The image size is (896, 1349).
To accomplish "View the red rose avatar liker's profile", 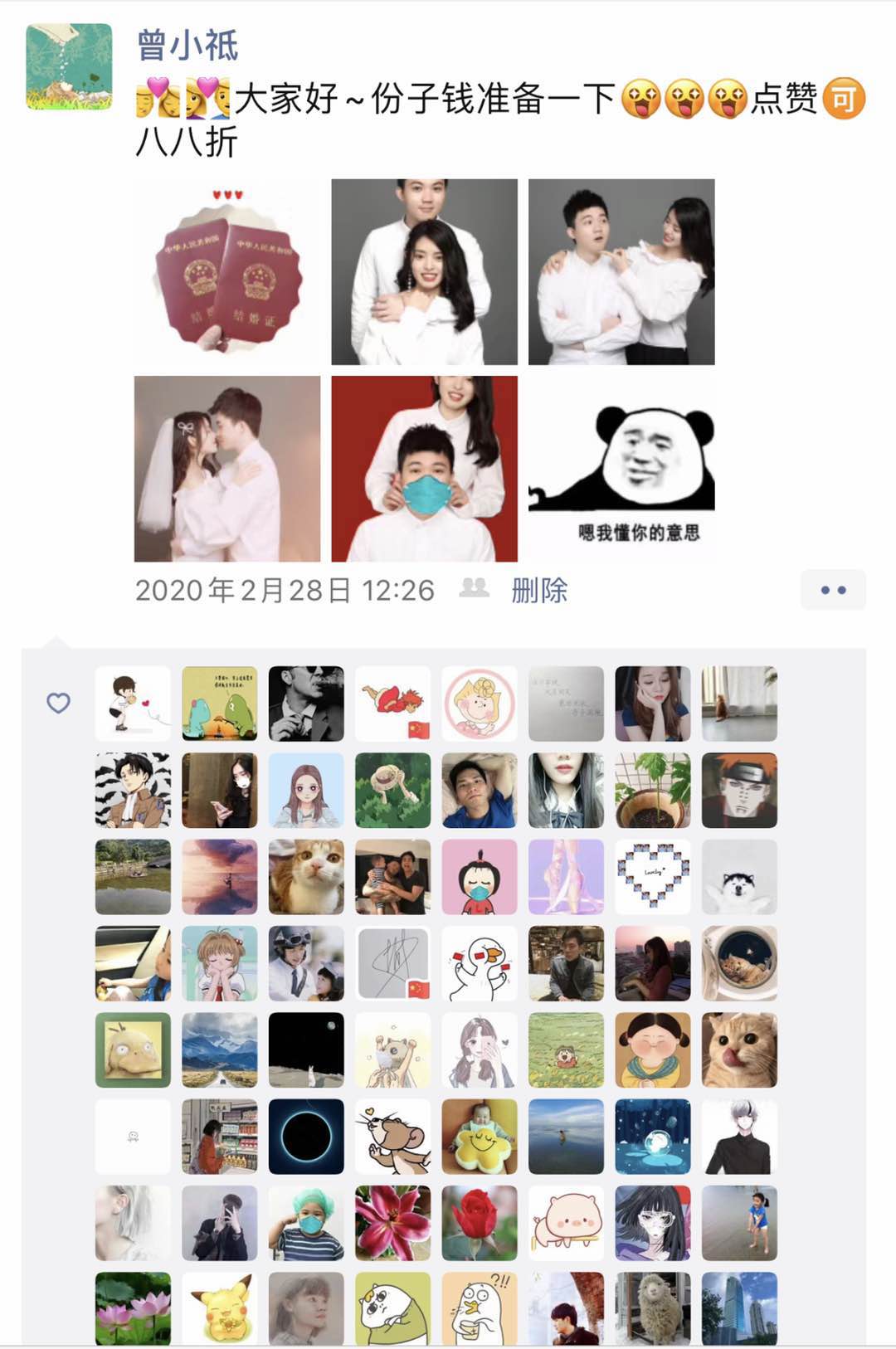I will 480,1223.
